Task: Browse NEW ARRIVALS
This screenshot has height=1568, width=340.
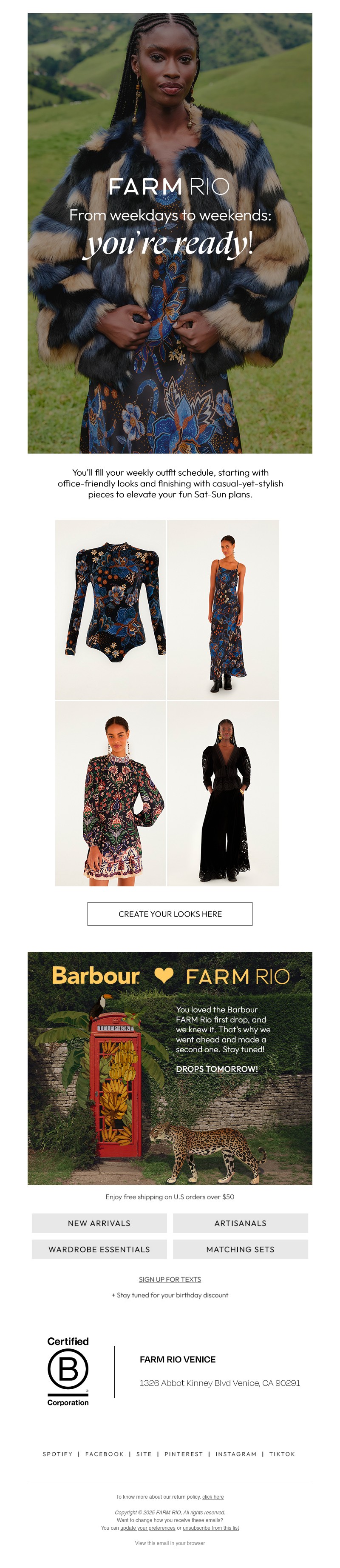Action: tap(99, 1223)
